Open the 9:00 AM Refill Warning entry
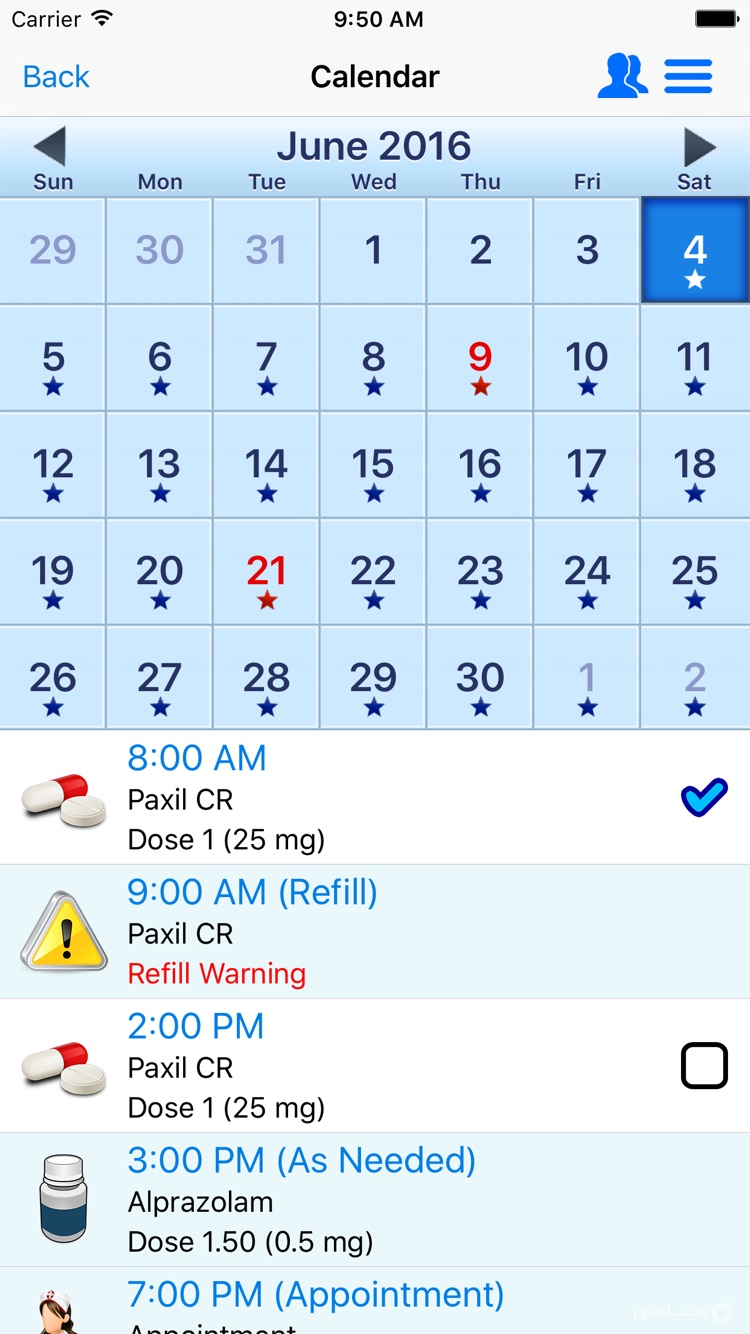The image size is (750, 1334). (x=375, y=932)
